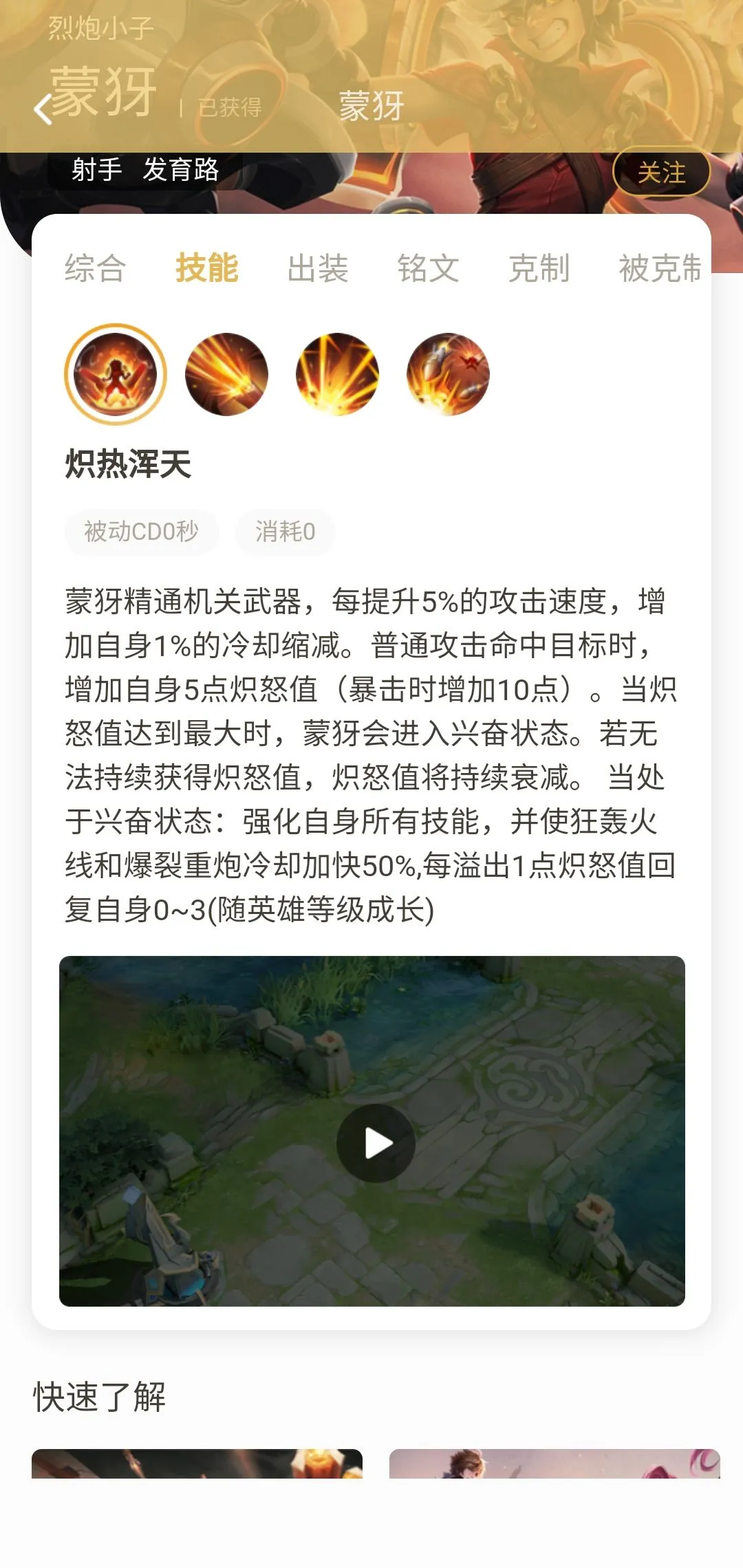Viewport: 743px width, 1568px height.
Task: Switch to the 被克制 tab
Action: [x=659, y=268]
